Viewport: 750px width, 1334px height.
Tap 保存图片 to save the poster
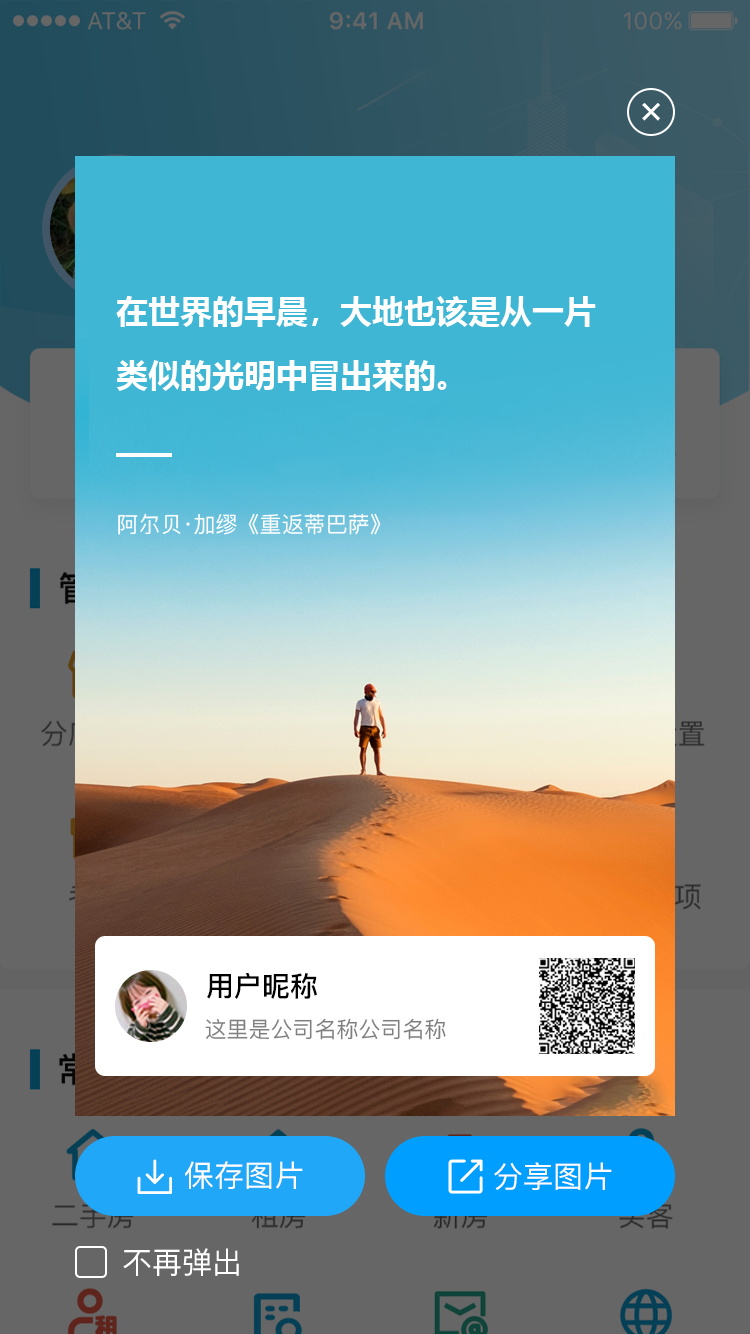[x=220, y=1176]
